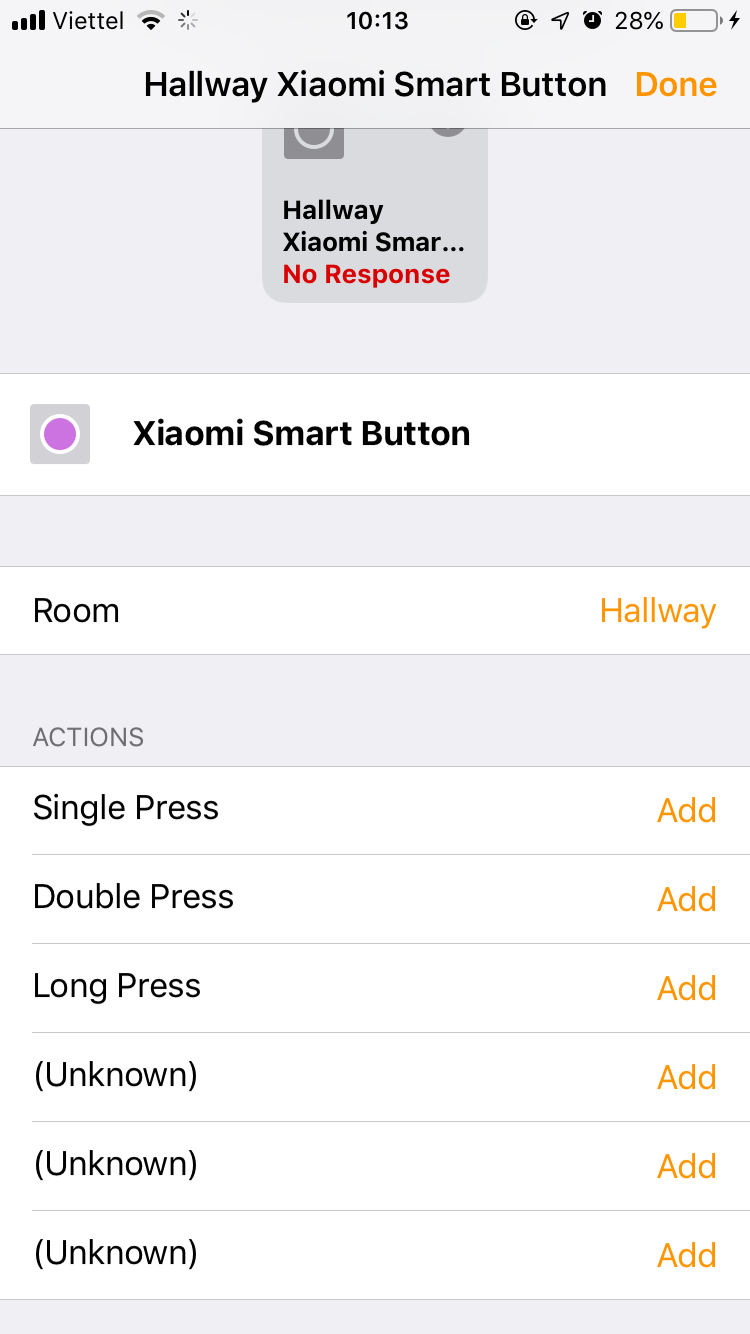Add an action to the first Unknown trigger
This screenshot has height=1334, width=750.
(687, 1077)
